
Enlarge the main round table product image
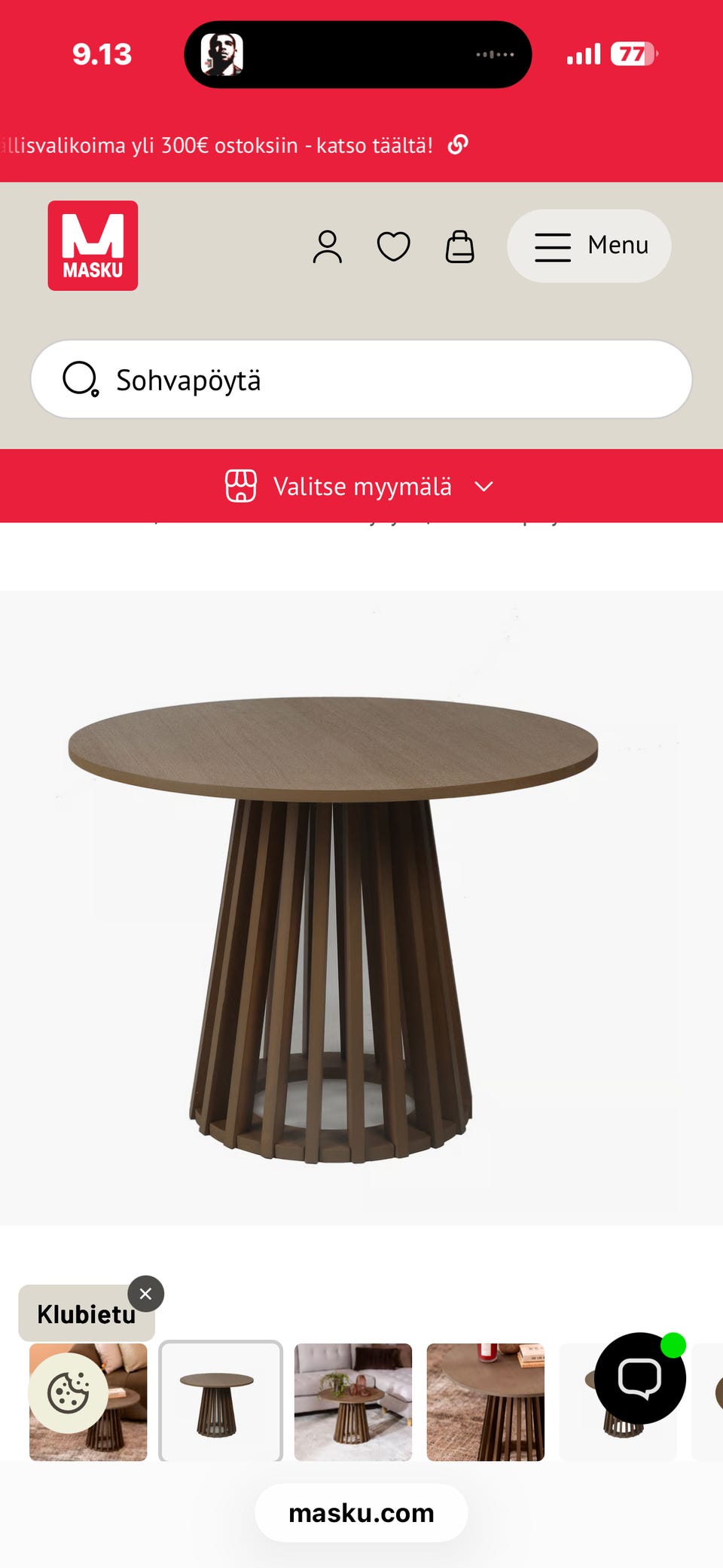(361, 908)
